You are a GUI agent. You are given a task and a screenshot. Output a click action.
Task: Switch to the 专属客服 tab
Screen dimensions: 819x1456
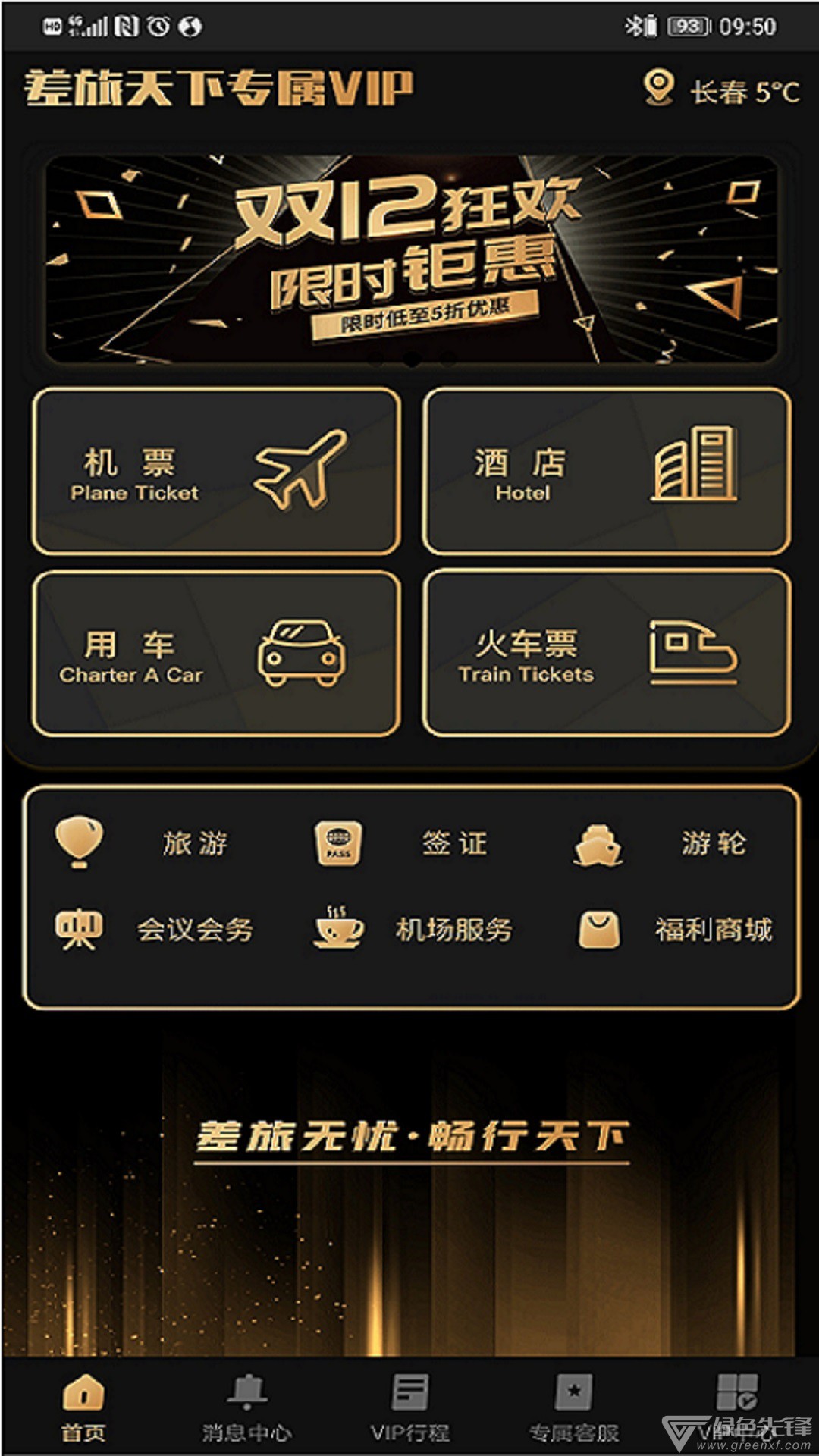[x=574, y=1407]
